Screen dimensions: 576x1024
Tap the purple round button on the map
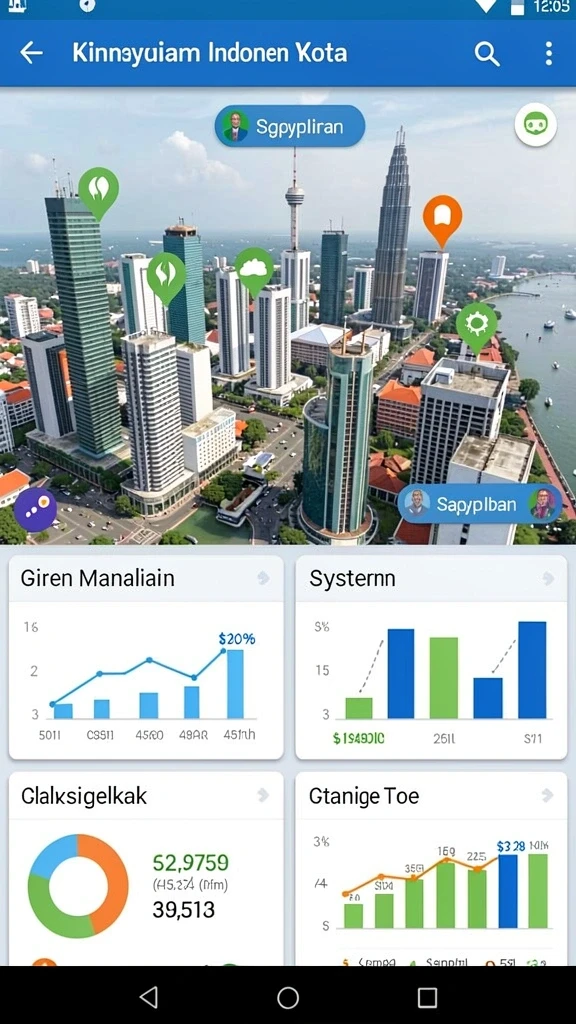tap(35, 509)
